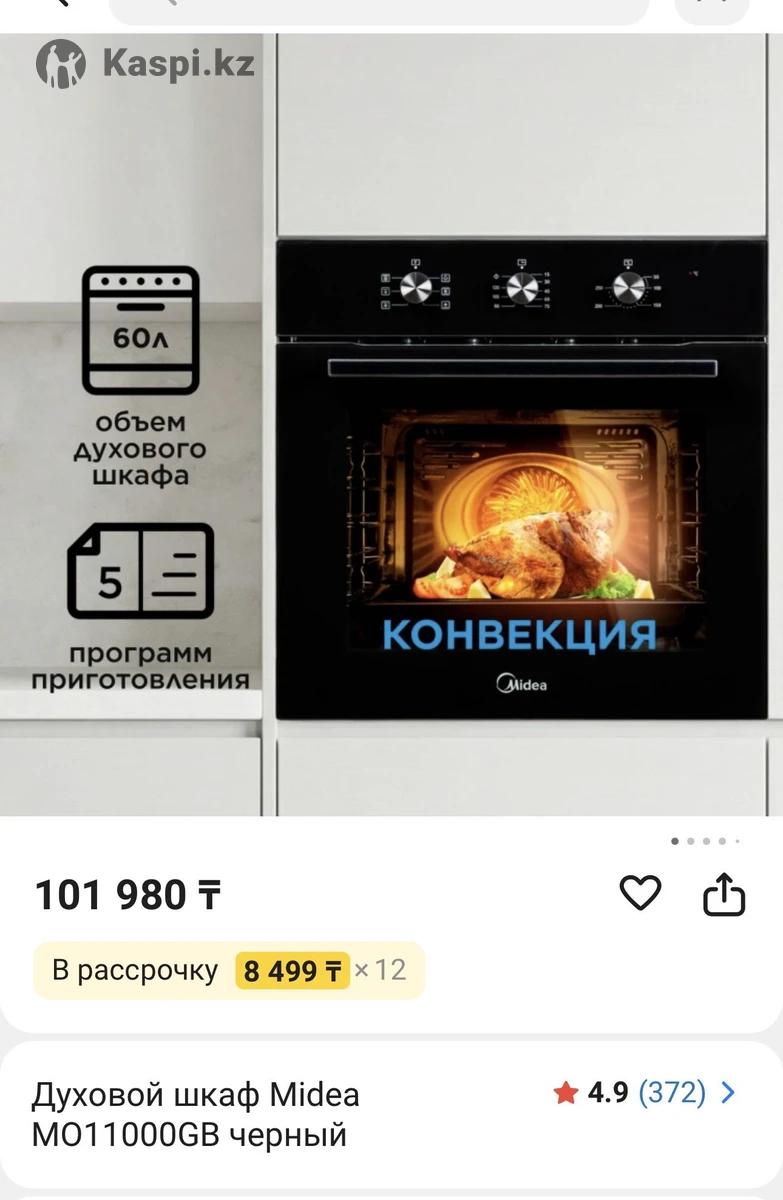View installment option 8 499 ₸ × 12
Viewport: 783px width, 1200px height.
[x=230, y=970]
